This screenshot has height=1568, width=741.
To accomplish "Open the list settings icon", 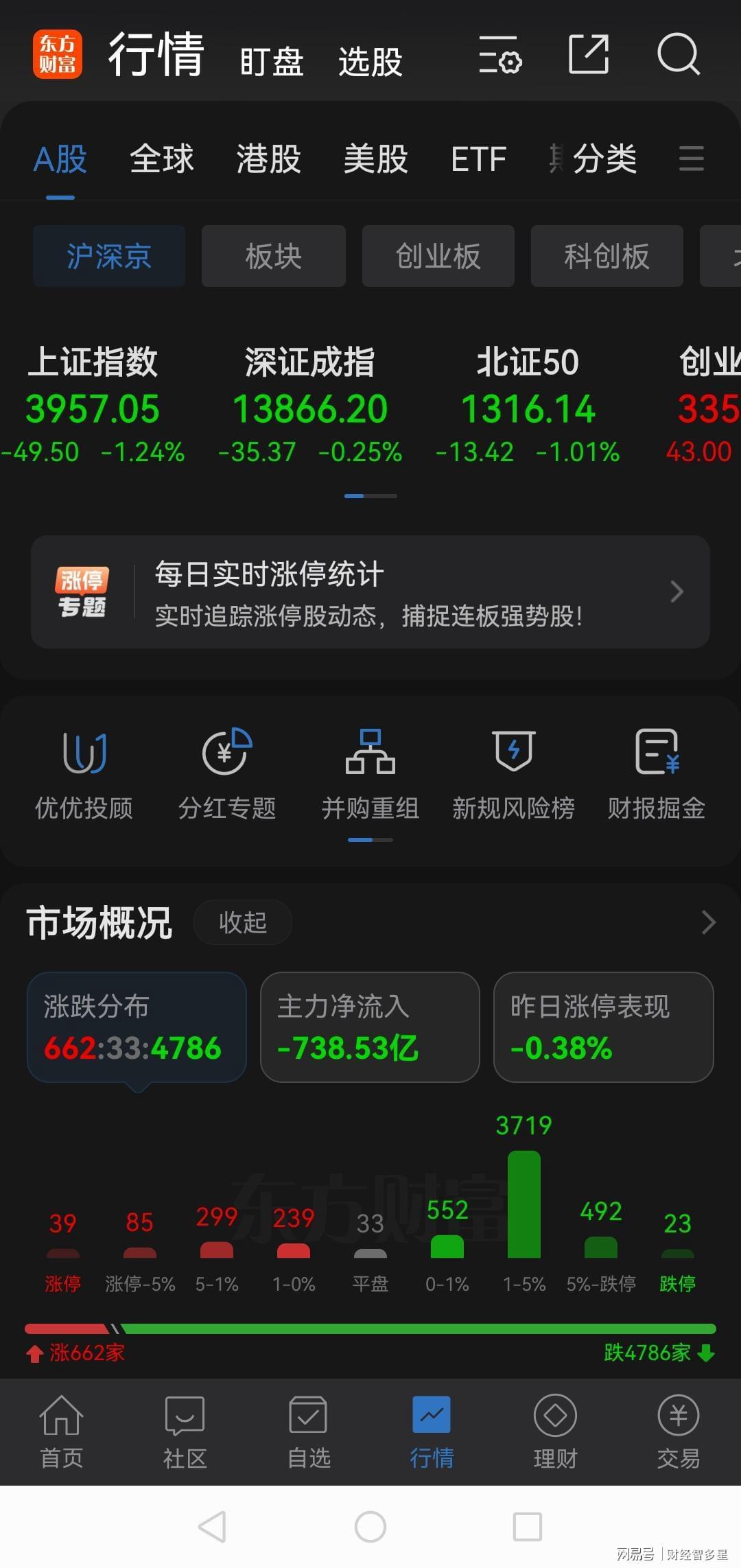I will [500, 54].
